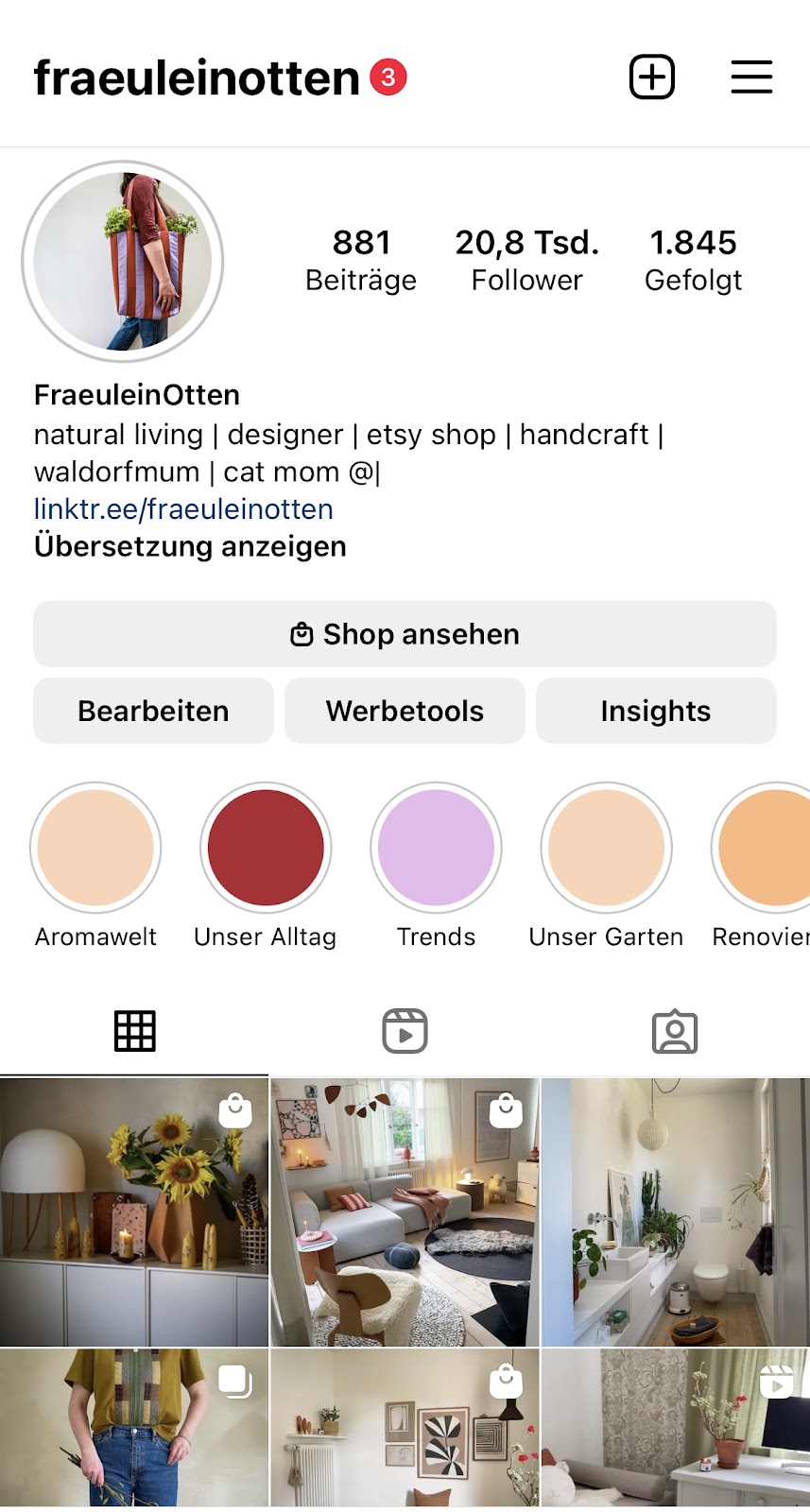Edit profile with Bearbeiten
This screenshot has height=1512, width=810.
click(153, 711)
